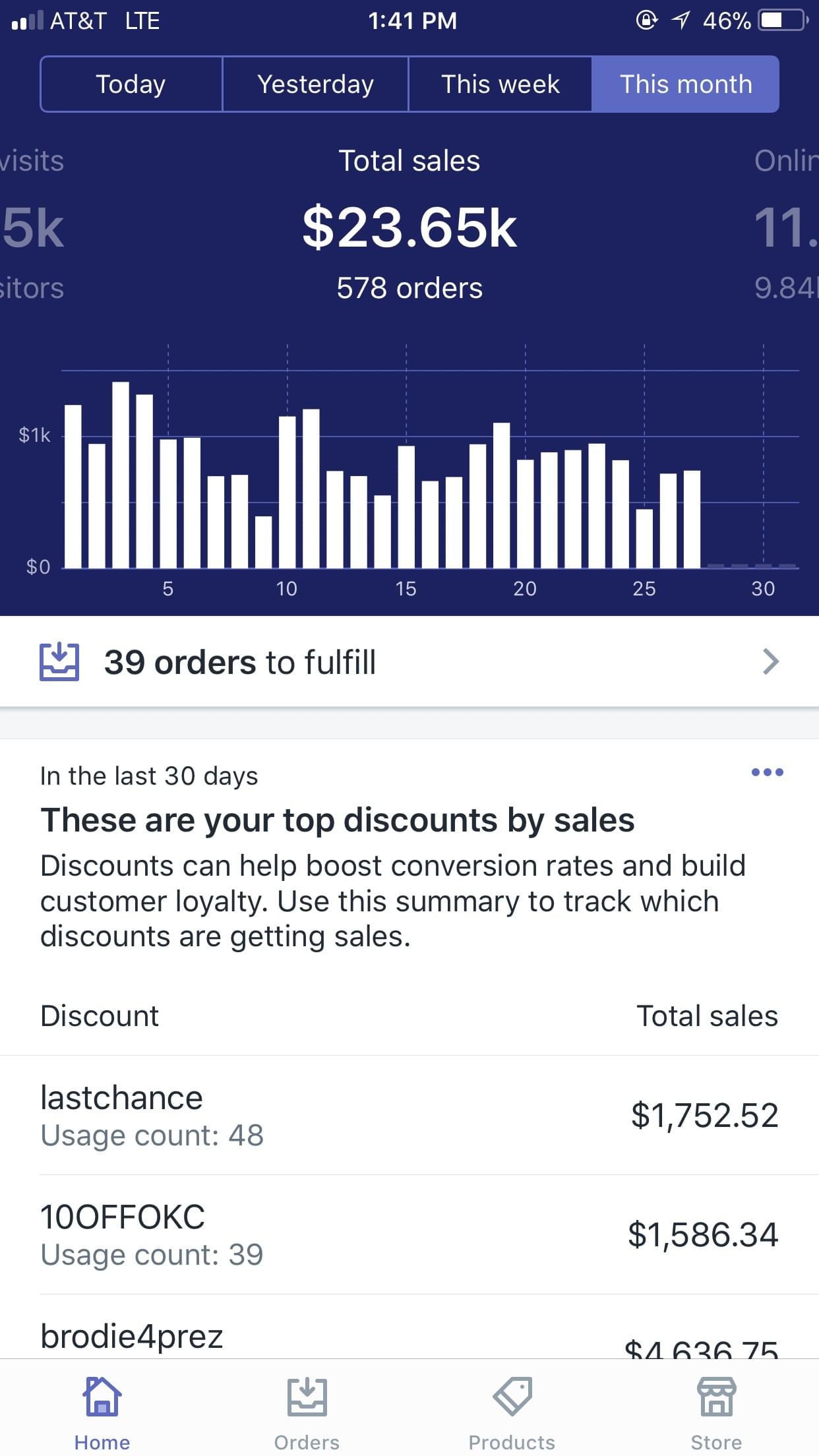Screen dimensions: 819x1456
Task: Select the This month tab
Action: coord(686,84)
